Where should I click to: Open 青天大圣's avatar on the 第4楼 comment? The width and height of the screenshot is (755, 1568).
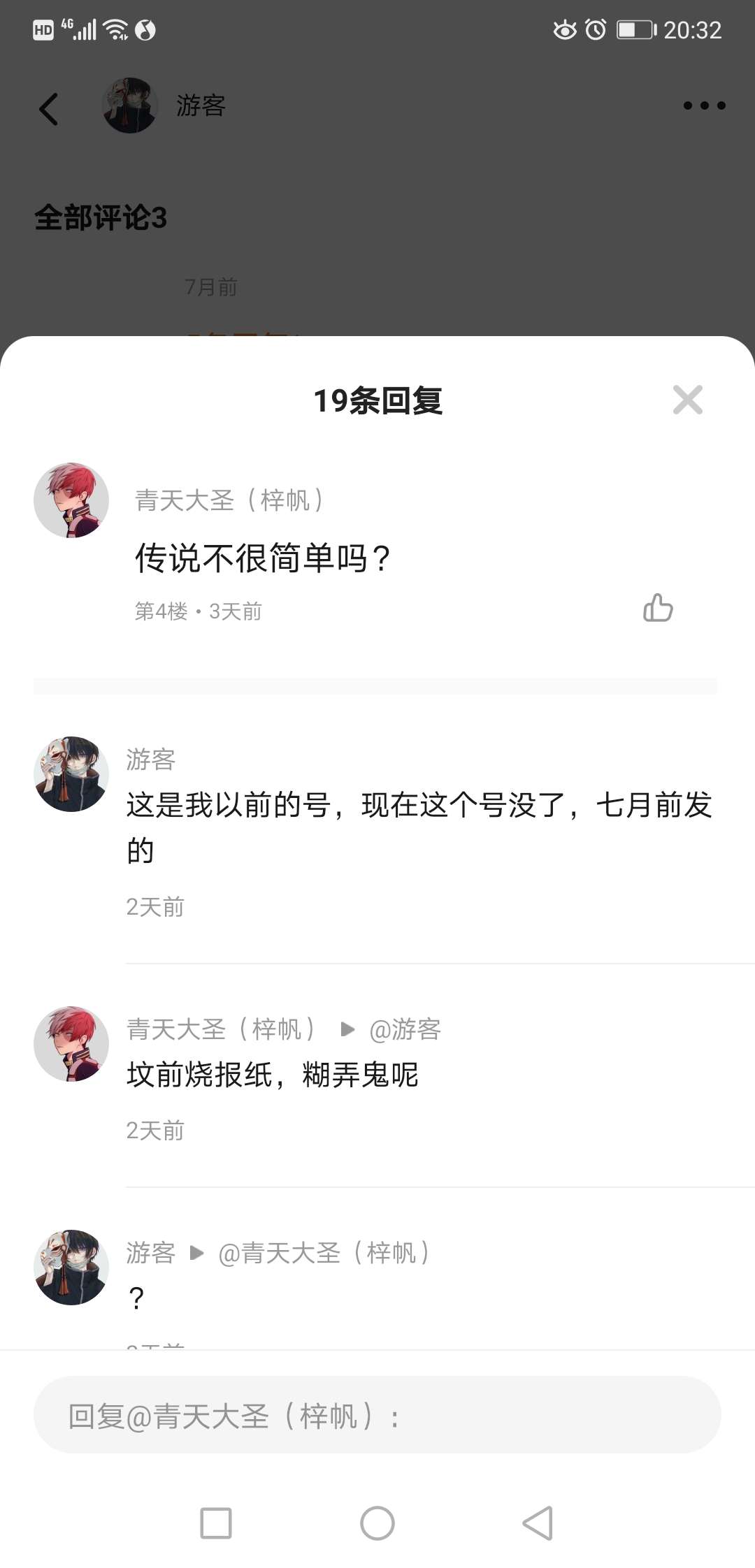pyautogui.click(x=71, y=500)
